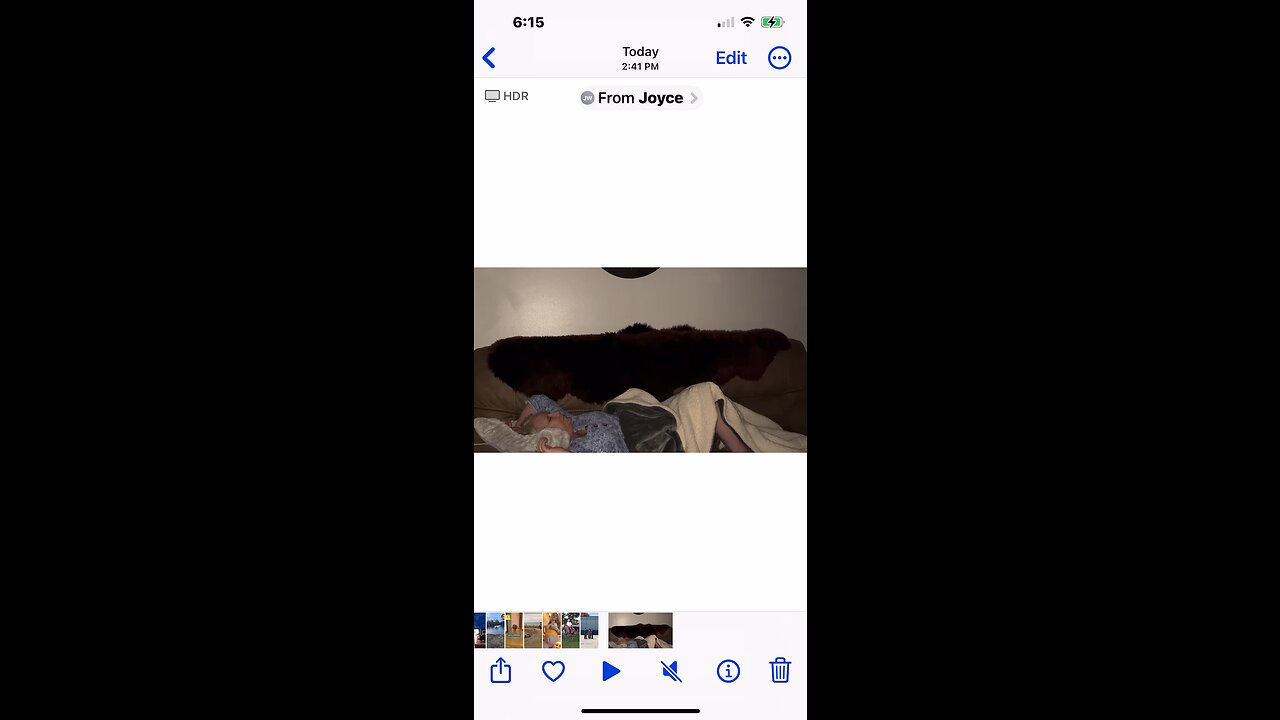Tap the Edit button
The width and height of the screenshot is (1280, 720).
[x=731, y=58]
